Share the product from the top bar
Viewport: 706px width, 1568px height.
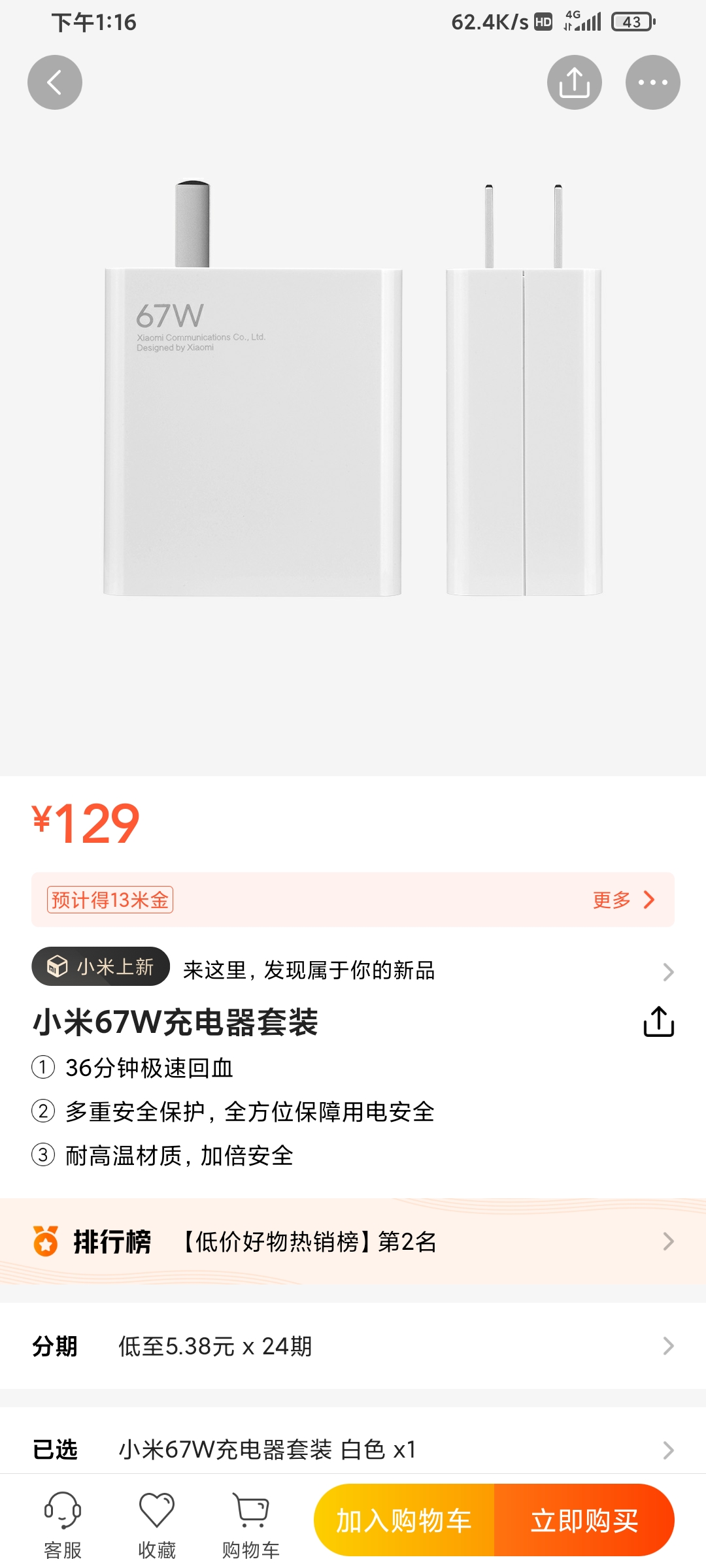(574, 82)
